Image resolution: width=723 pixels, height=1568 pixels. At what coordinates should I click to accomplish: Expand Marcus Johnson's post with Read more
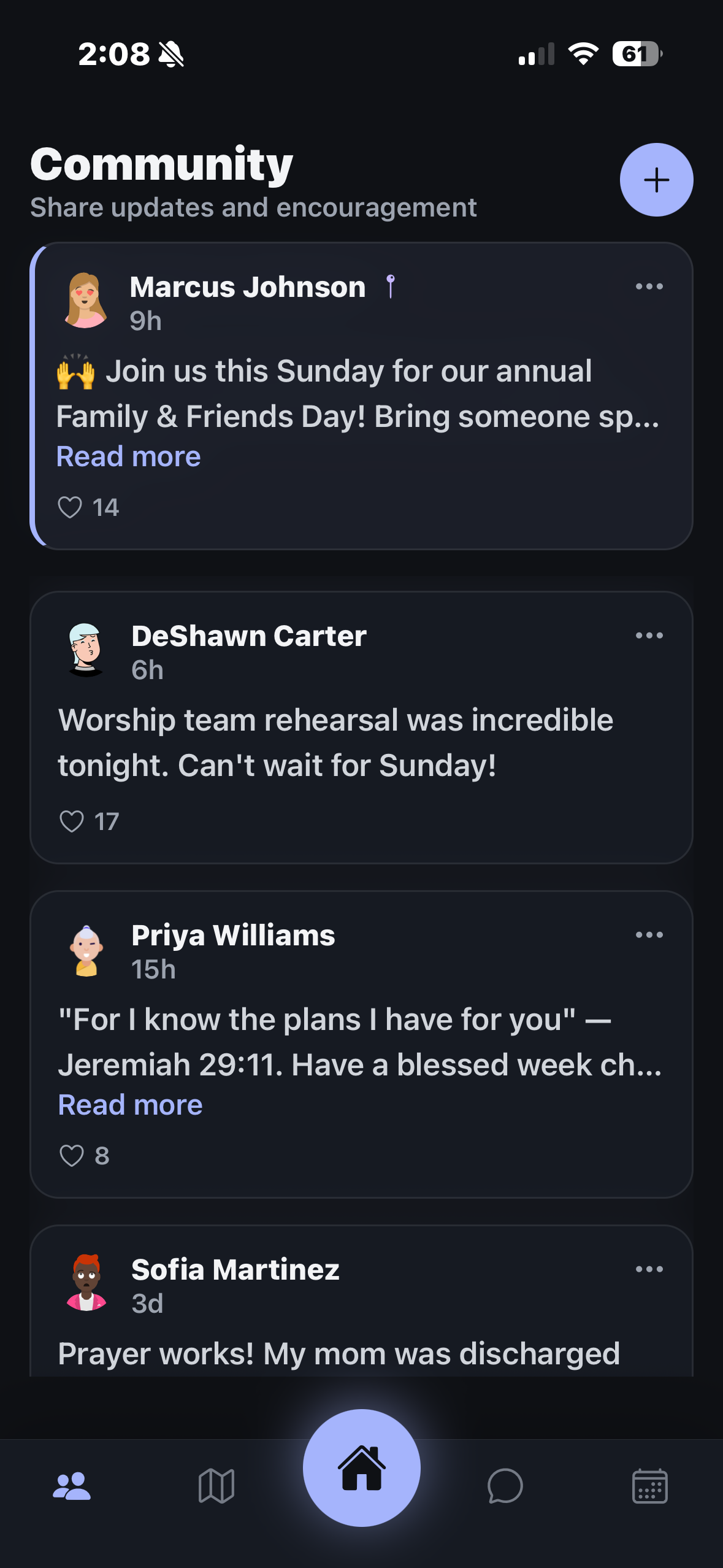129,456
